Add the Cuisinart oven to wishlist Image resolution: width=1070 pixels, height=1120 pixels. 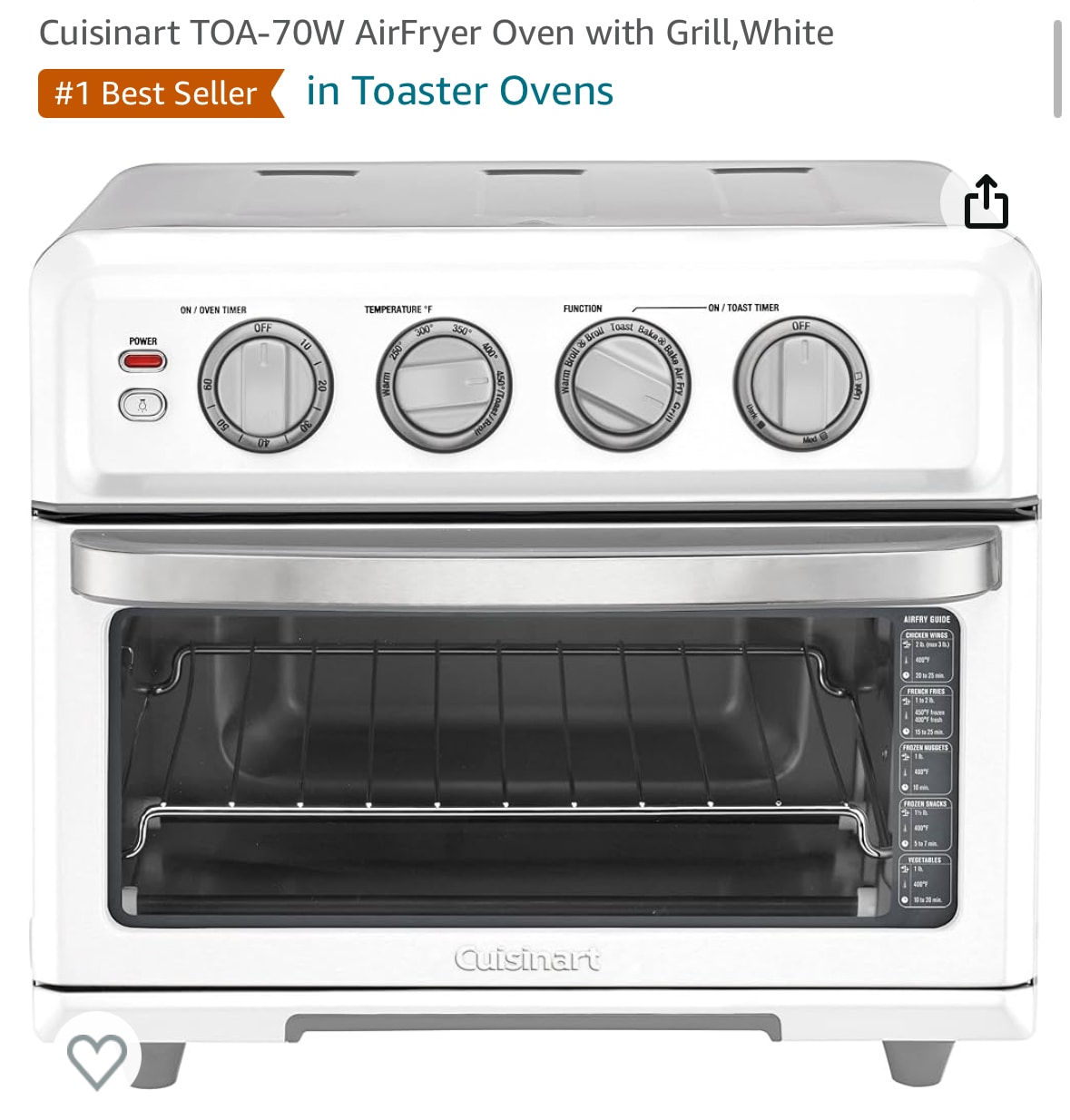point(96,1058)
